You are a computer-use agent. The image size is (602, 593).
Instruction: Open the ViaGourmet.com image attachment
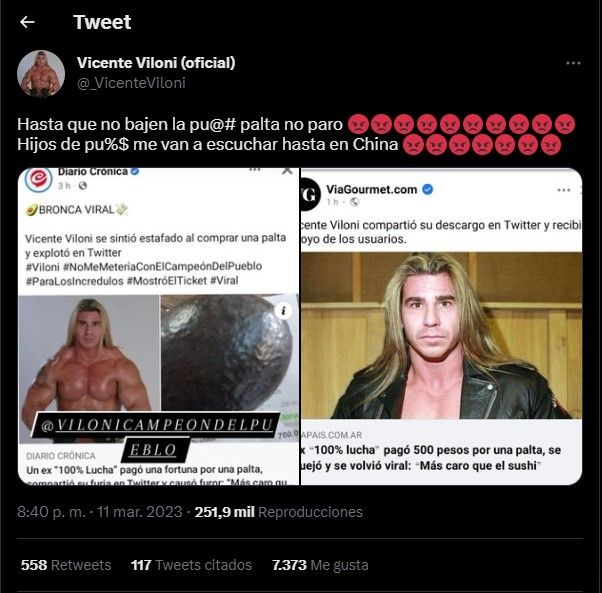coord(442,327)
